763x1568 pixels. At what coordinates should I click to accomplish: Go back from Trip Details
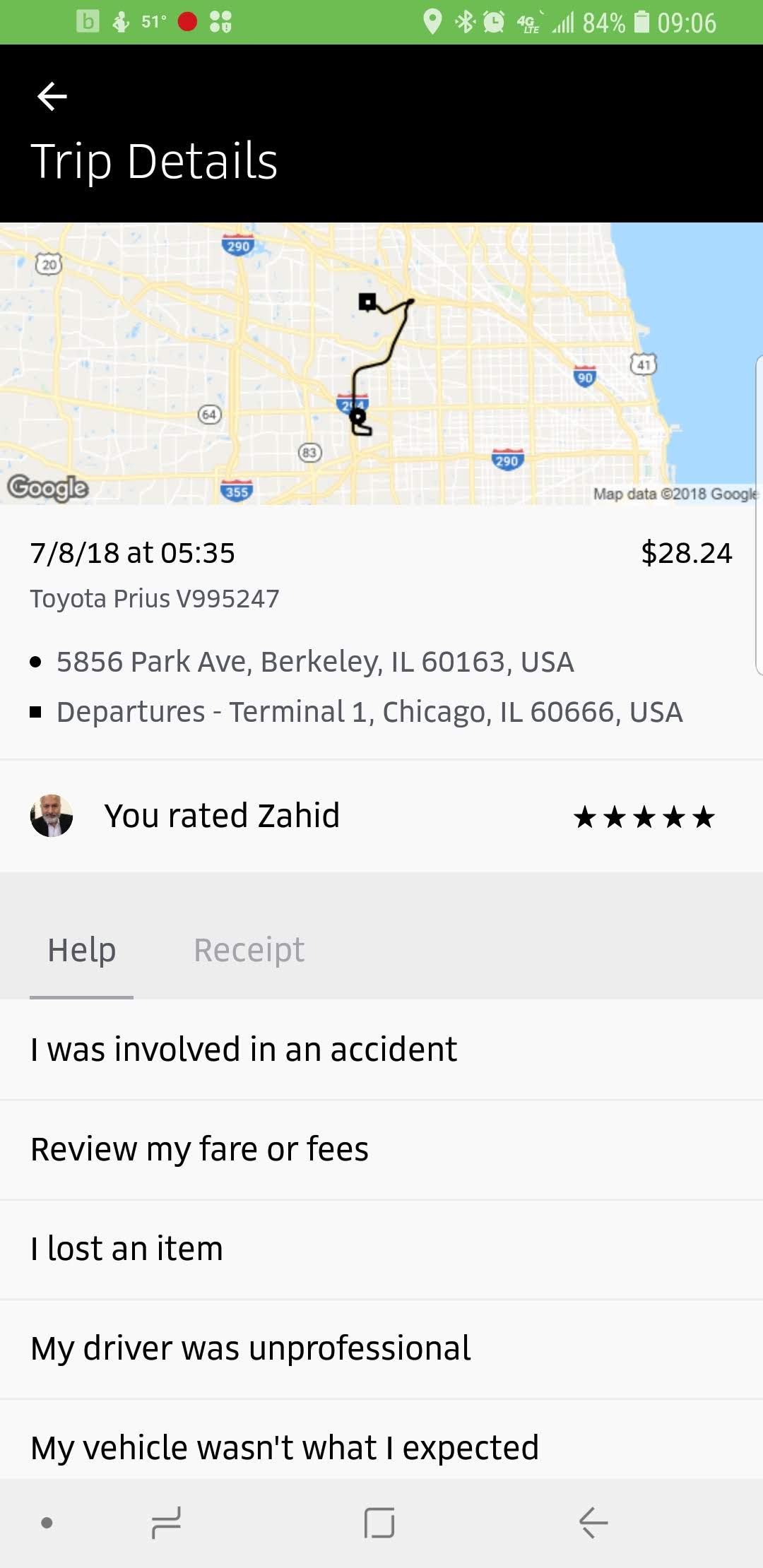52,97
